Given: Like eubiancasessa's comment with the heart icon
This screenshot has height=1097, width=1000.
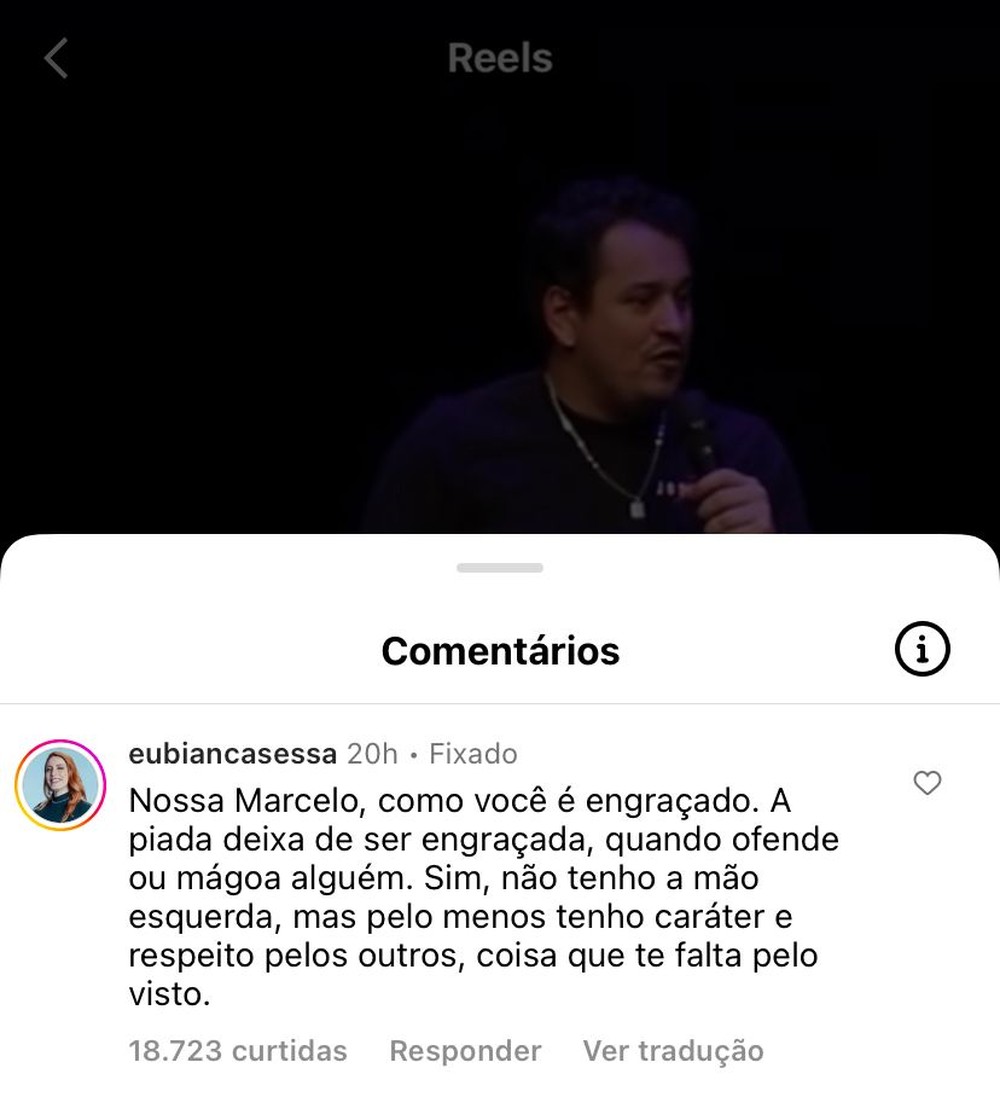Looking at the screenshot, I should click(x=927, y=785).
